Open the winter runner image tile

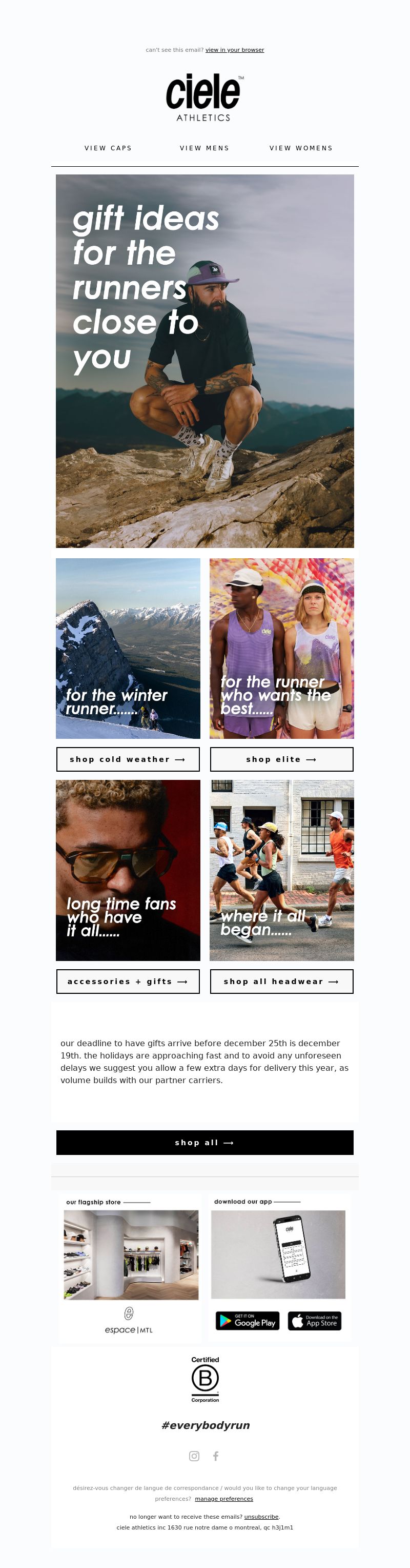click(x=128, y=648)
